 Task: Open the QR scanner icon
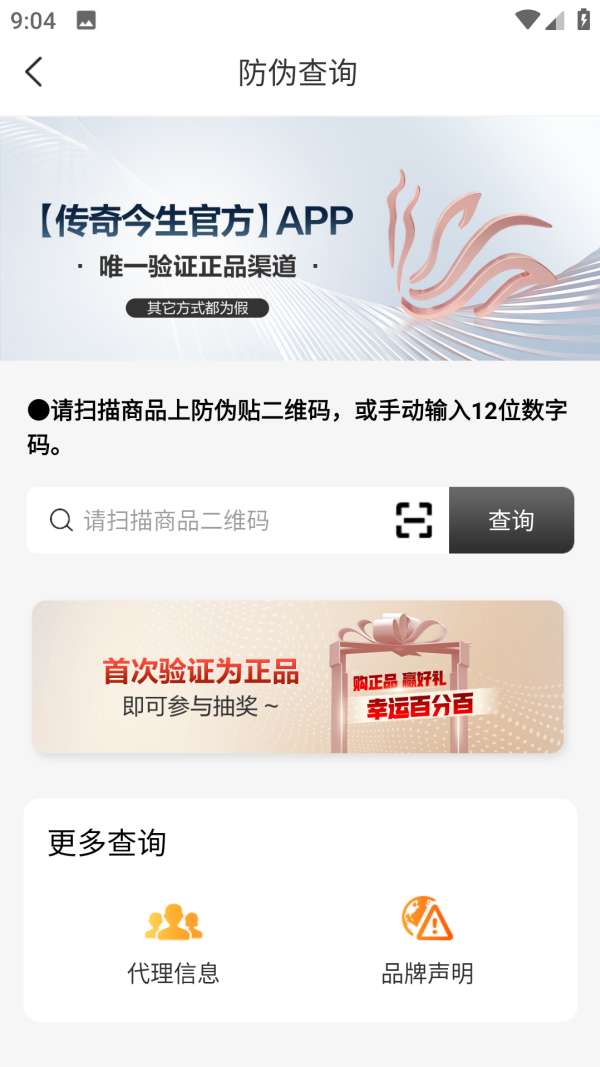point(413,520)
